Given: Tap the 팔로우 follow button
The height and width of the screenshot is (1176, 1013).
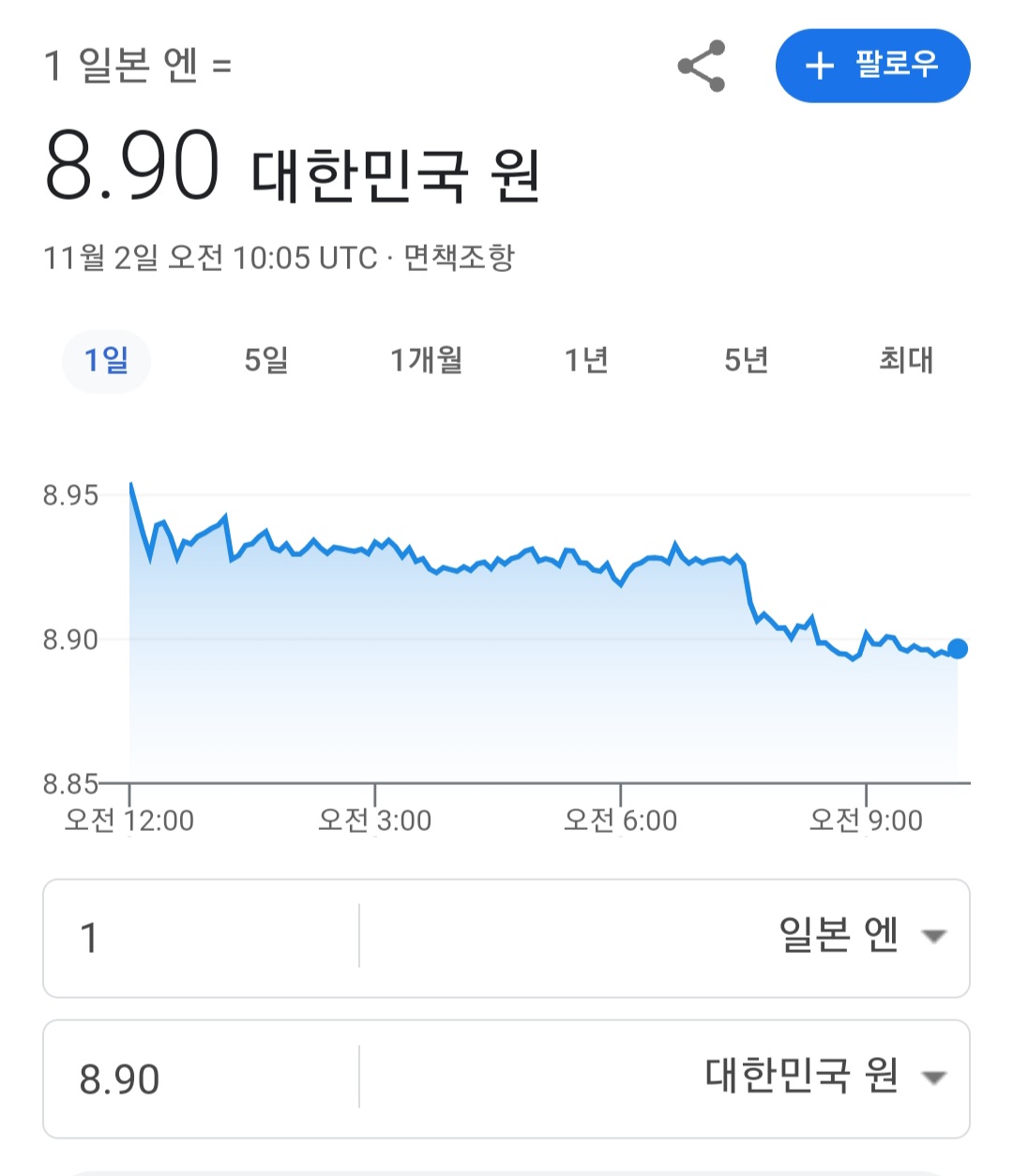Looking at the screenshot, I should point(872,66).
